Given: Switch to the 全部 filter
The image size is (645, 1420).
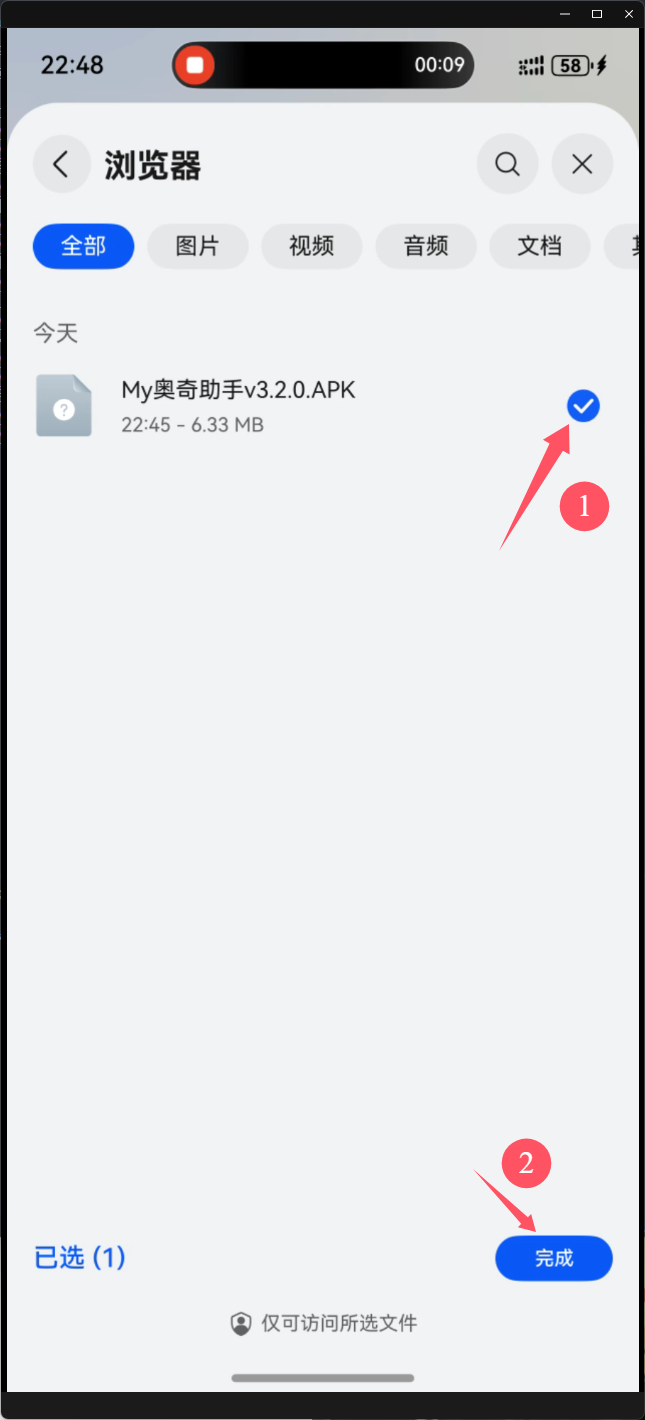Looking at the screenshot, I should pyautogui.click(x=84, y=246).
